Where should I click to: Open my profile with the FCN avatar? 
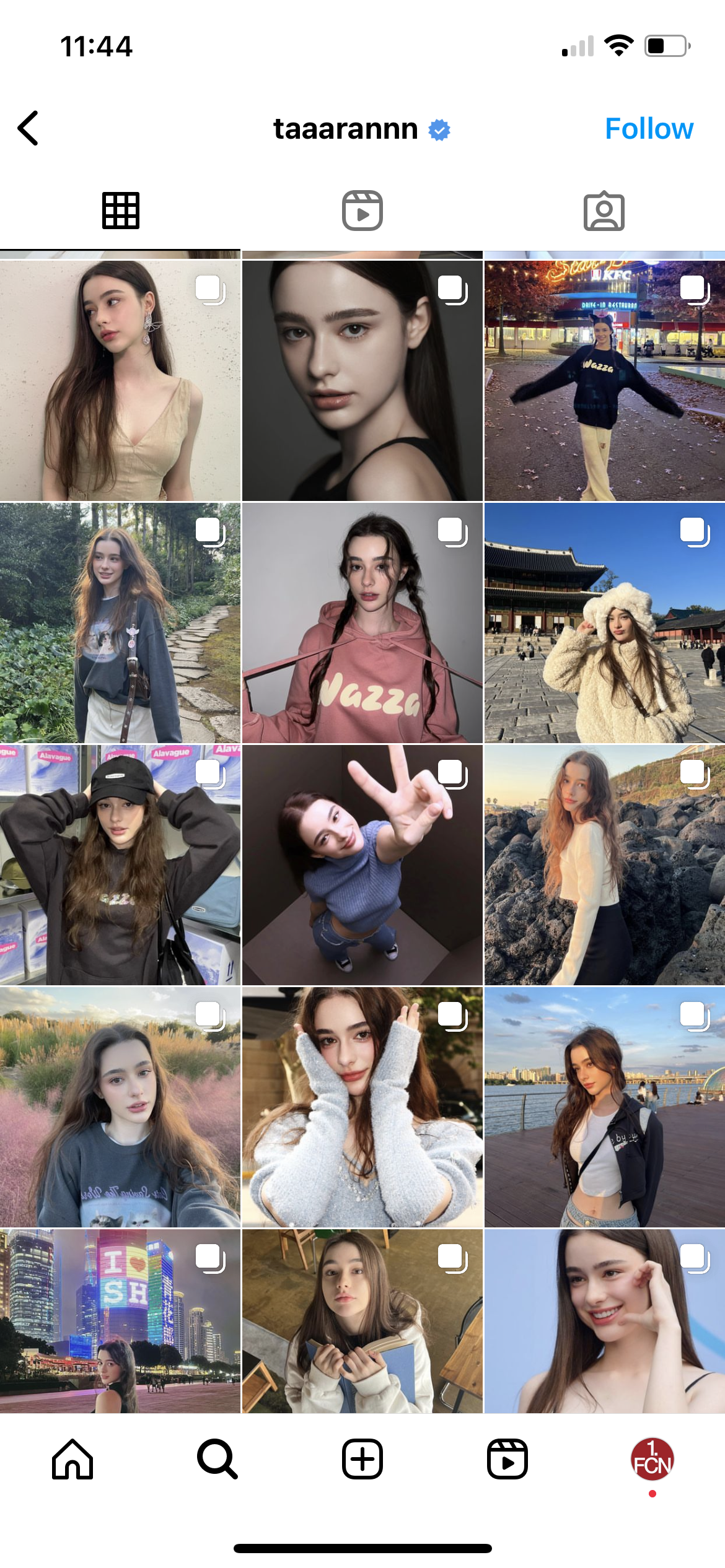tap(652, 1459)
